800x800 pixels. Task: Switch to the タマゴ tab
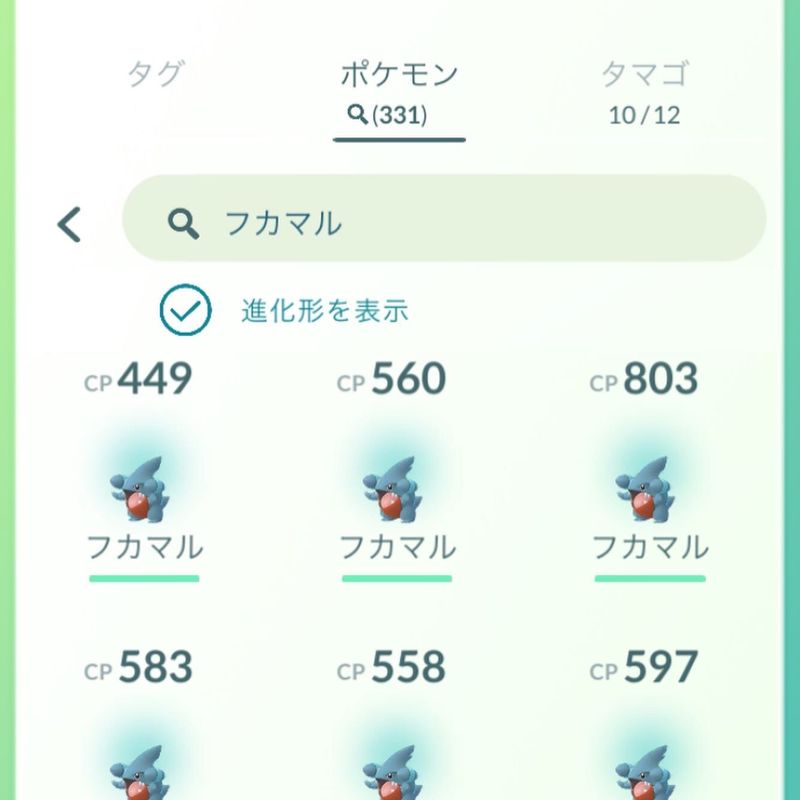644,90
